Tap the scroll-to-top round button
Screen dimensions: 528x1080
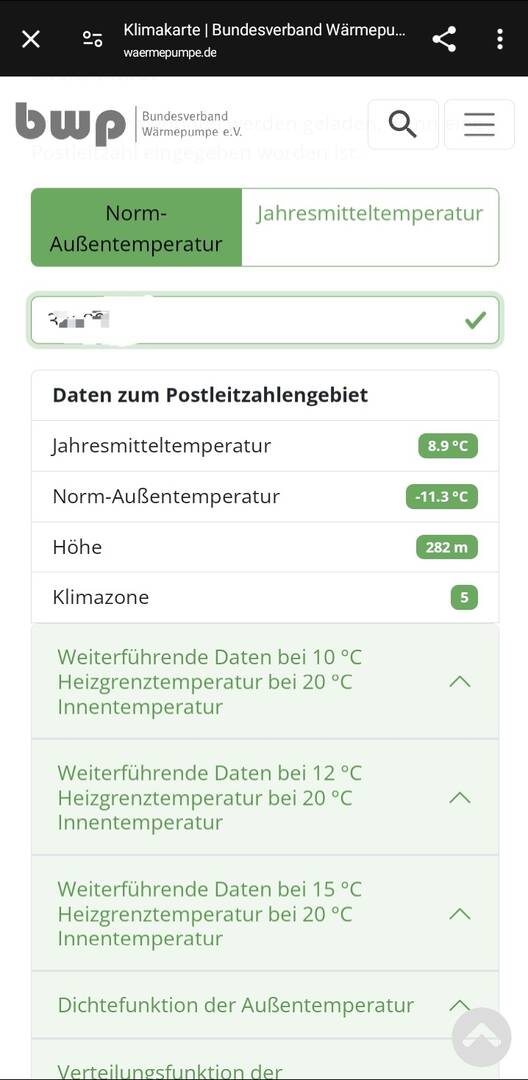(482, 1037)
